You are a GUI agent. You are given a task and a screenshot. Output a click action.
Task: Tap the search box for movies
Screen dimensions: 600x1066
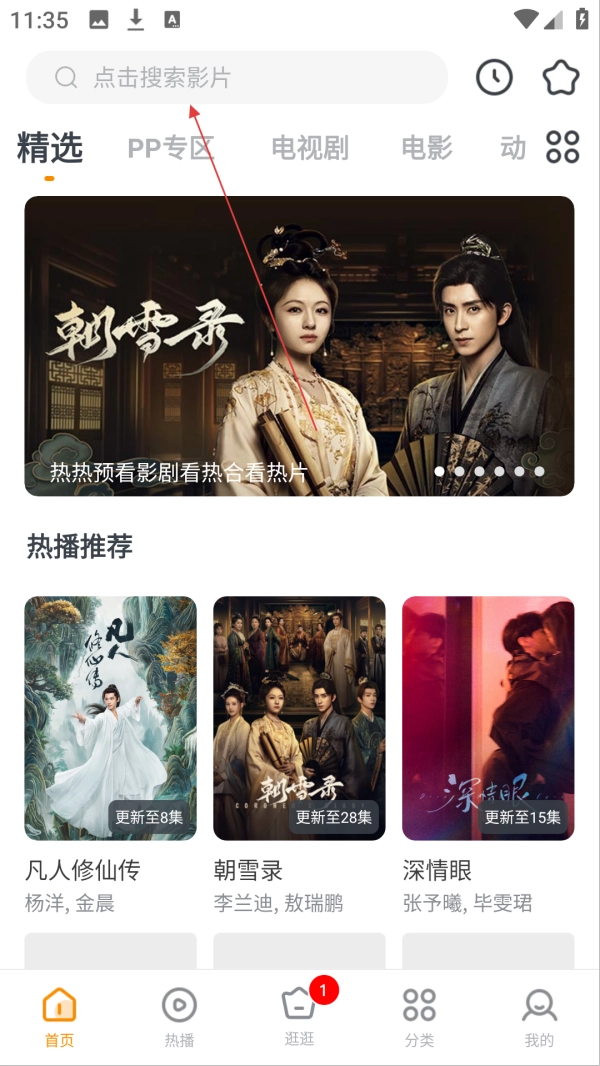[236, 78]
